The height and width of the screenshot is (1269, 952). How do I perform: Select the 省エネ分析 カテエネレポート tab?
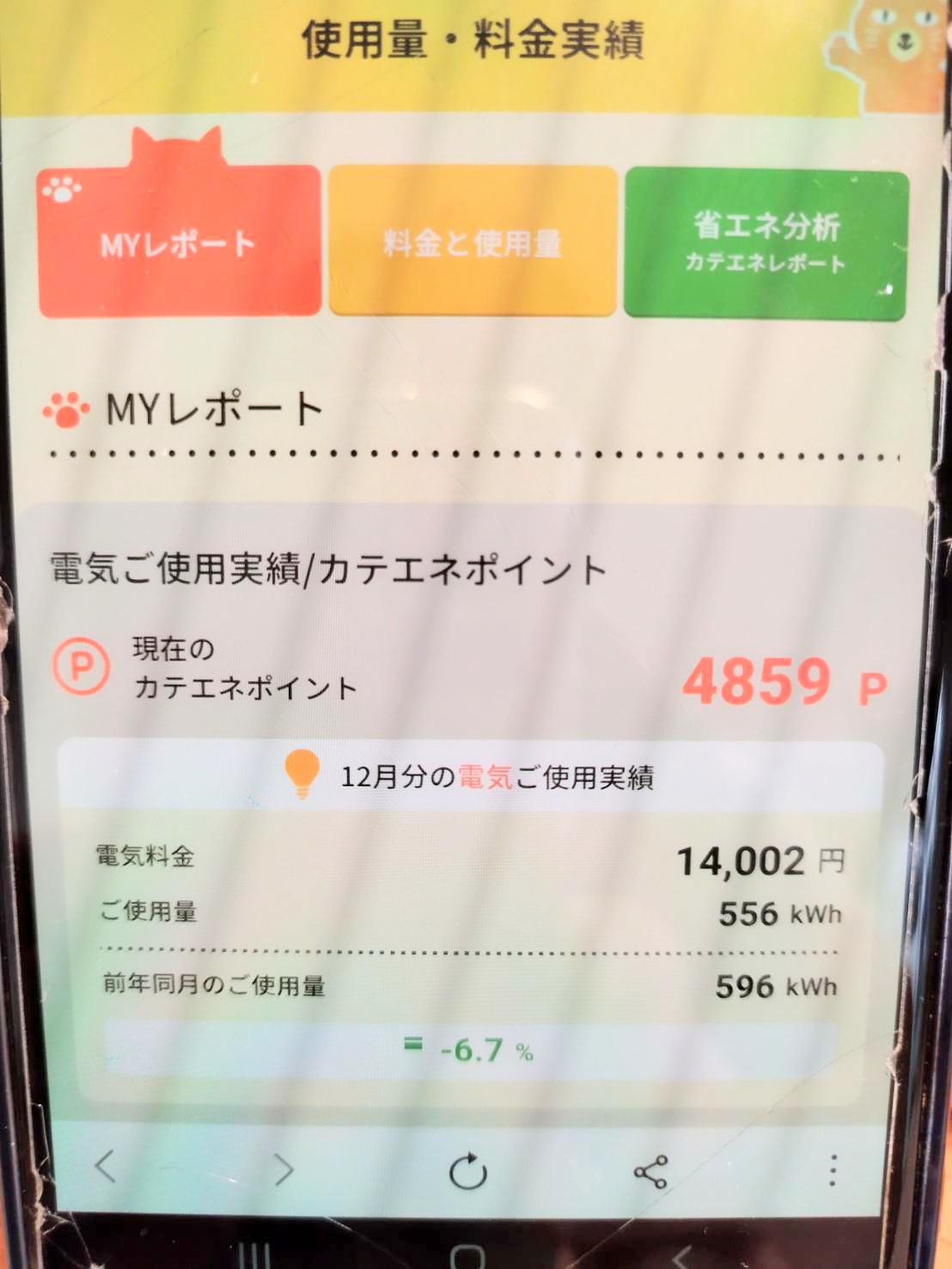[x=766, y=244]
